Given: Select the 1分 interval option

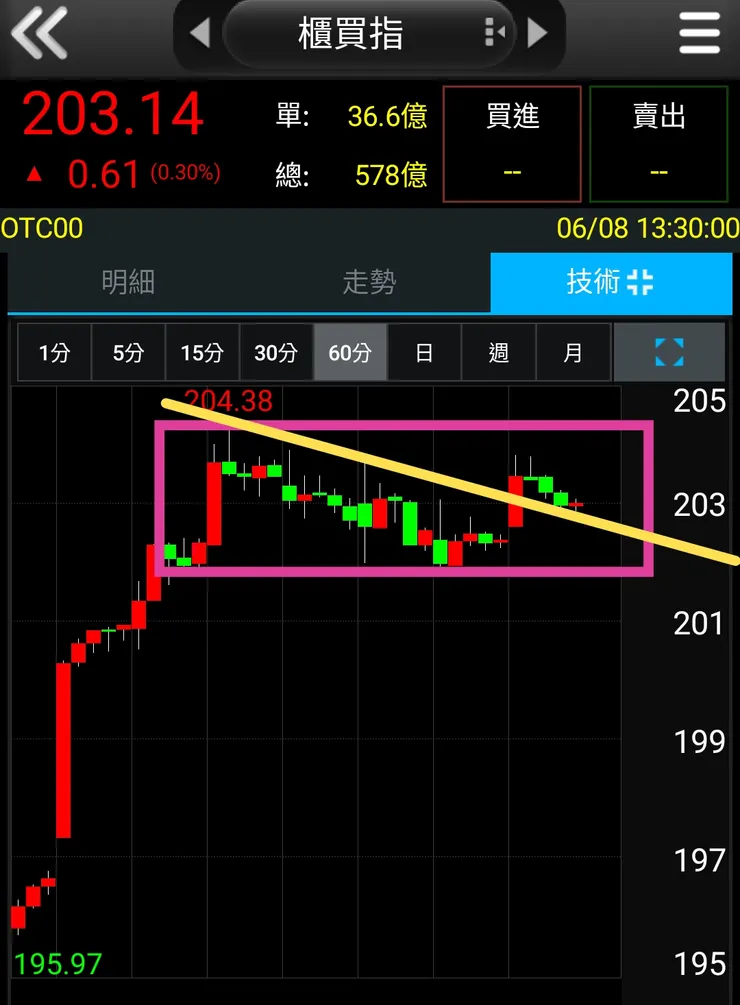Looking at the screenshot, I should [53, 351].
